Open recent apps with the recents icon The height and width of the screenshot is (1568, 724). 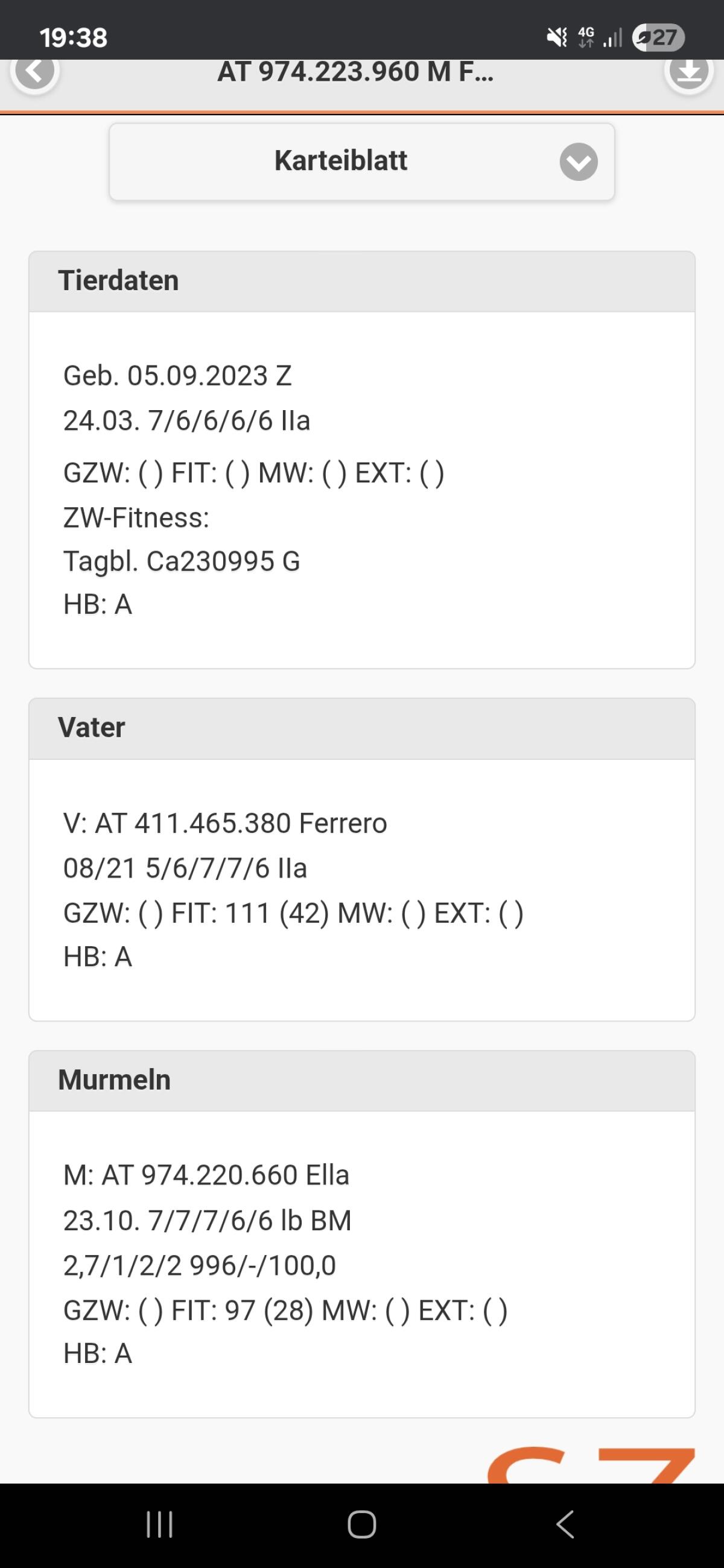tap(159, 1525)
